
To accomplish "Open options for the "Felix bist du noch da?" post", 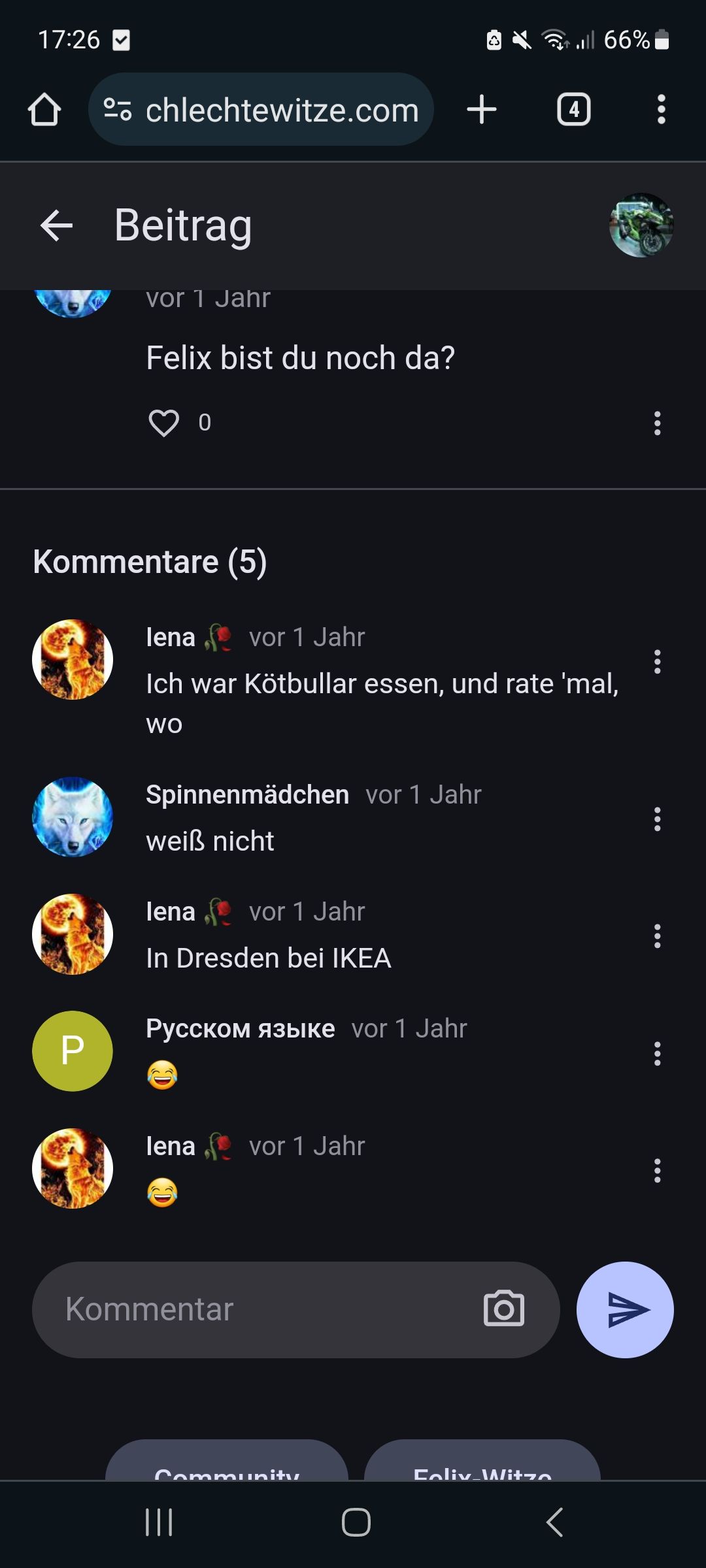I will coord(657,423).
